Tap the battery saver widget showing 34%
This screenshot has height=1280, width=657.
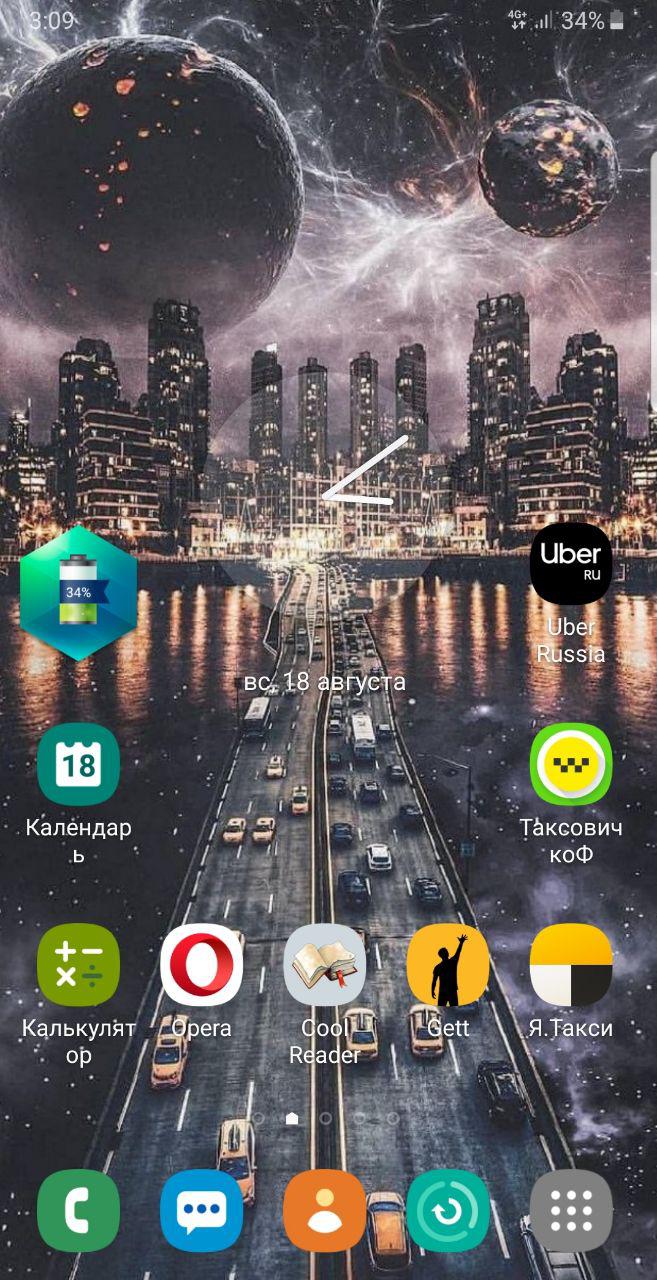coord(78,592)
